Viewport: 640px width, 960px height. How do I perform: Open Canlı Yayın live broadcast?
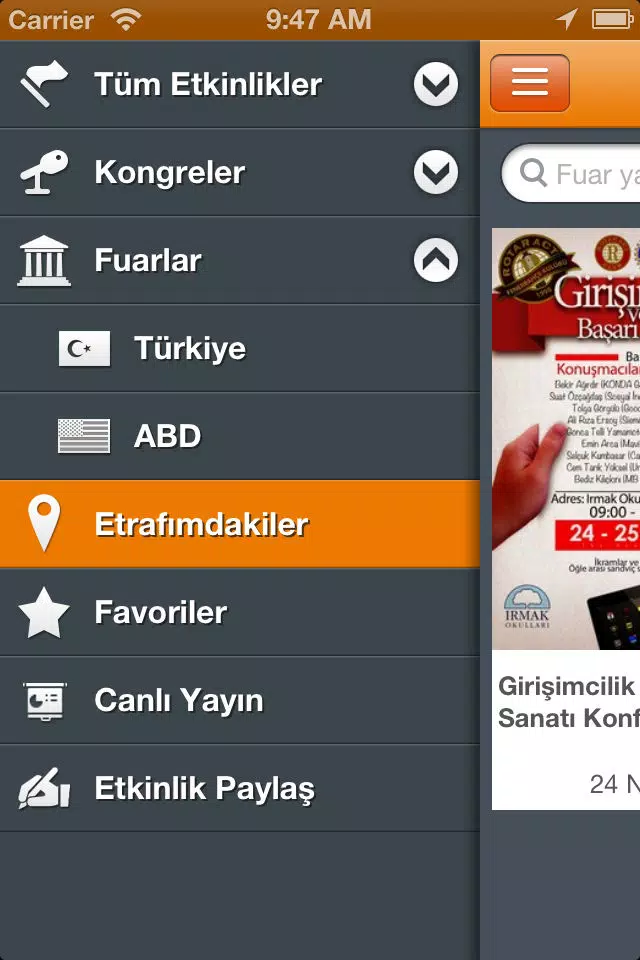(x=178, y=701)
